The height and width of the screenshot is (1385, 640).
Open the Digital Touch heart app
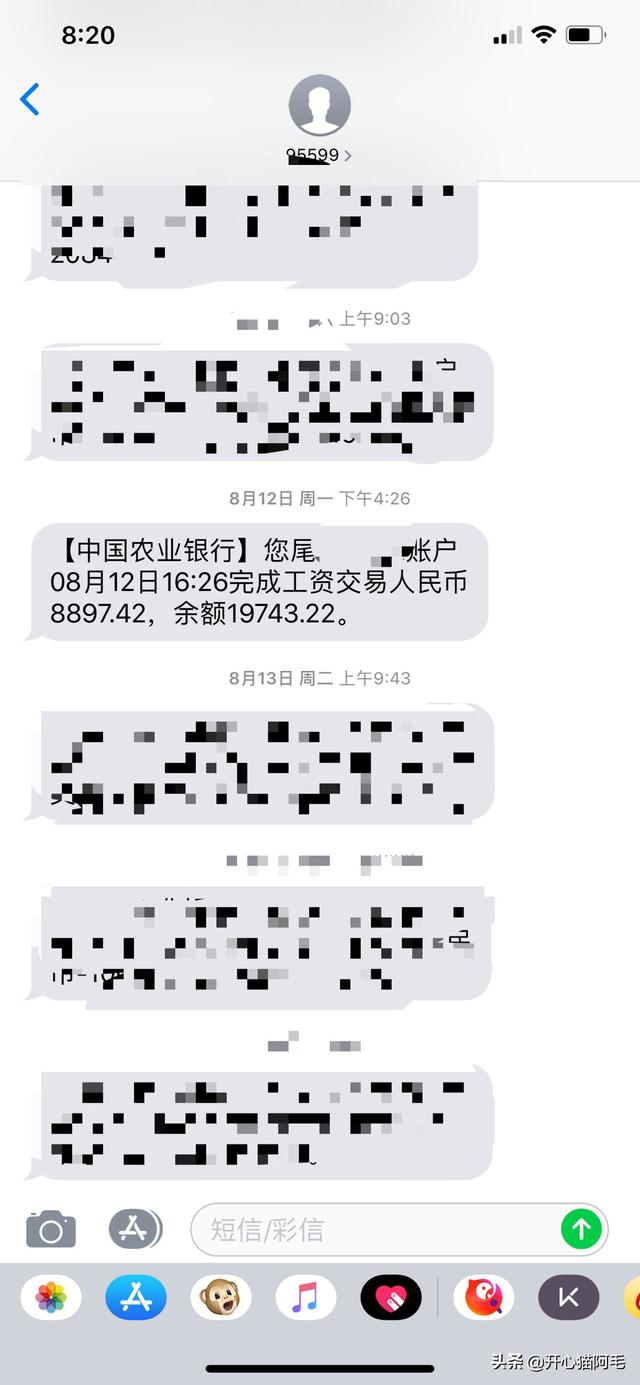[391, 1298]
